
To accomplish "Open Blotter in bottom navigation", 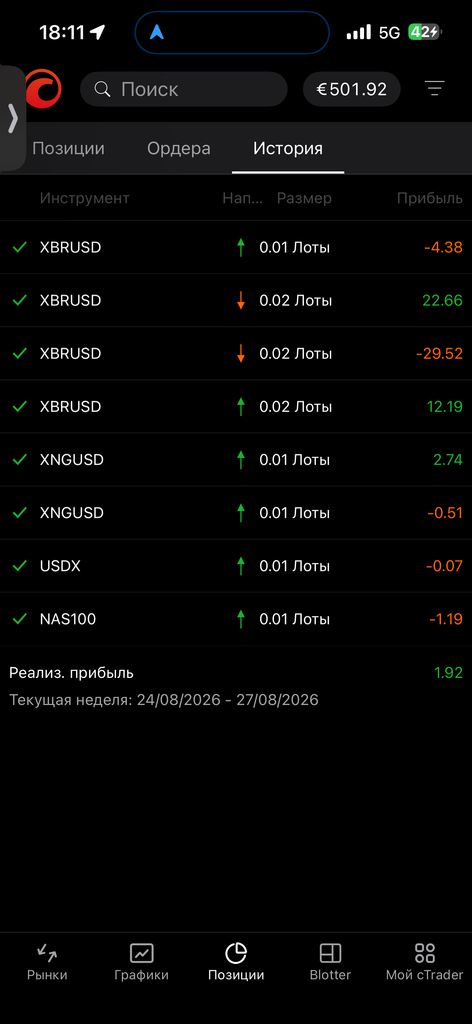I will [330, 962].
